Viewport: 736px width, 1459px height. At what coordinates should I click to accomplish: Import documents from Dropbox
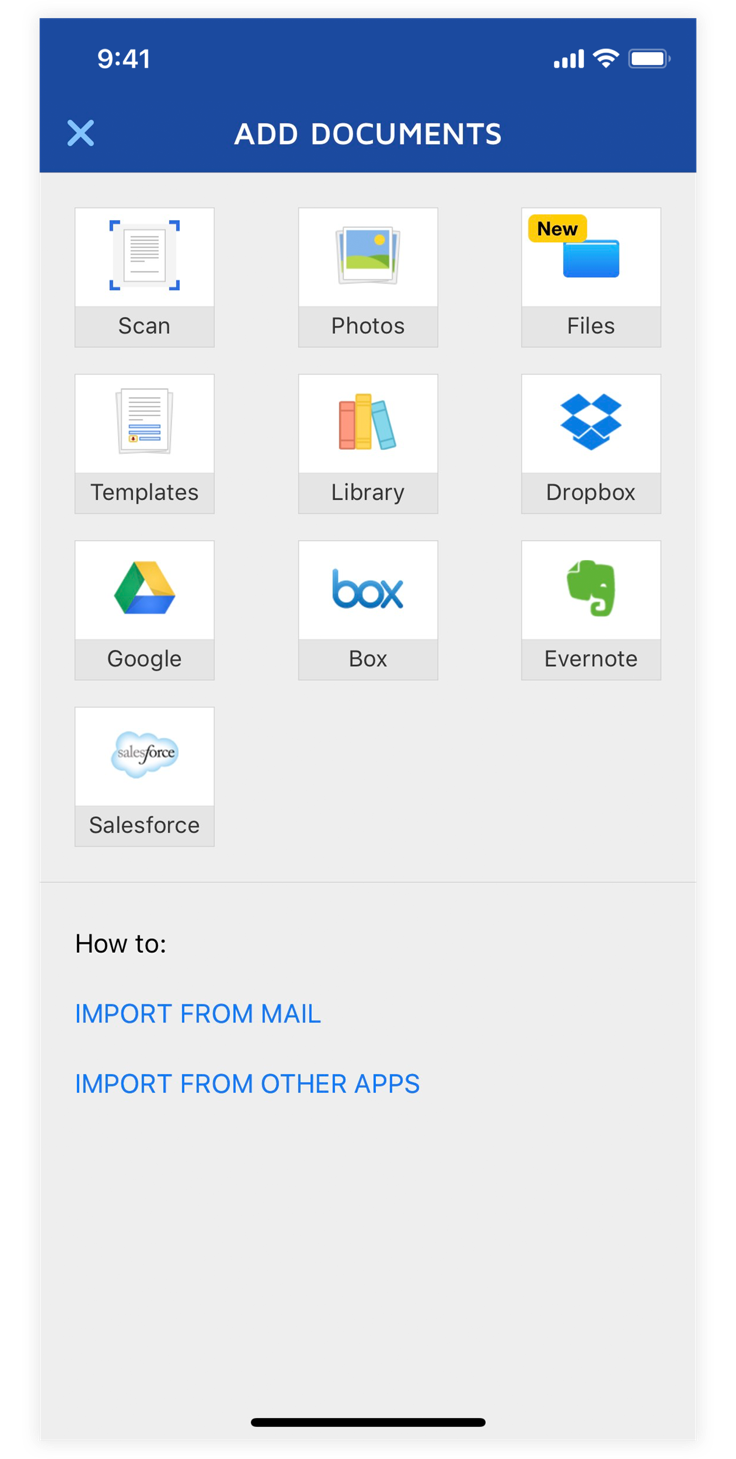[591, 444]
